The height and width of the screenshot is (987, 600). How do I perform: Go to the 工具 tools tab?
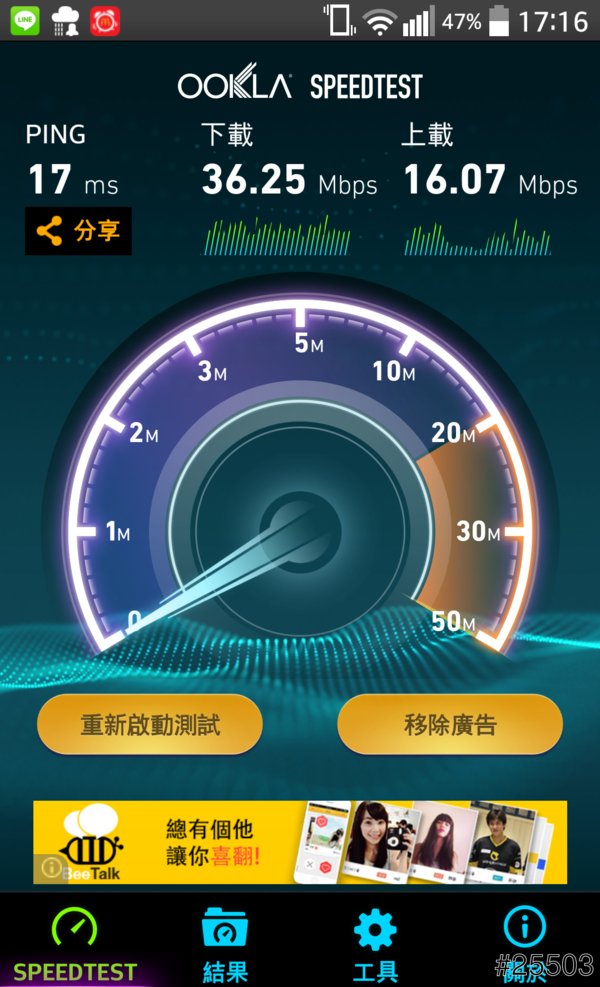coord(375,942)
